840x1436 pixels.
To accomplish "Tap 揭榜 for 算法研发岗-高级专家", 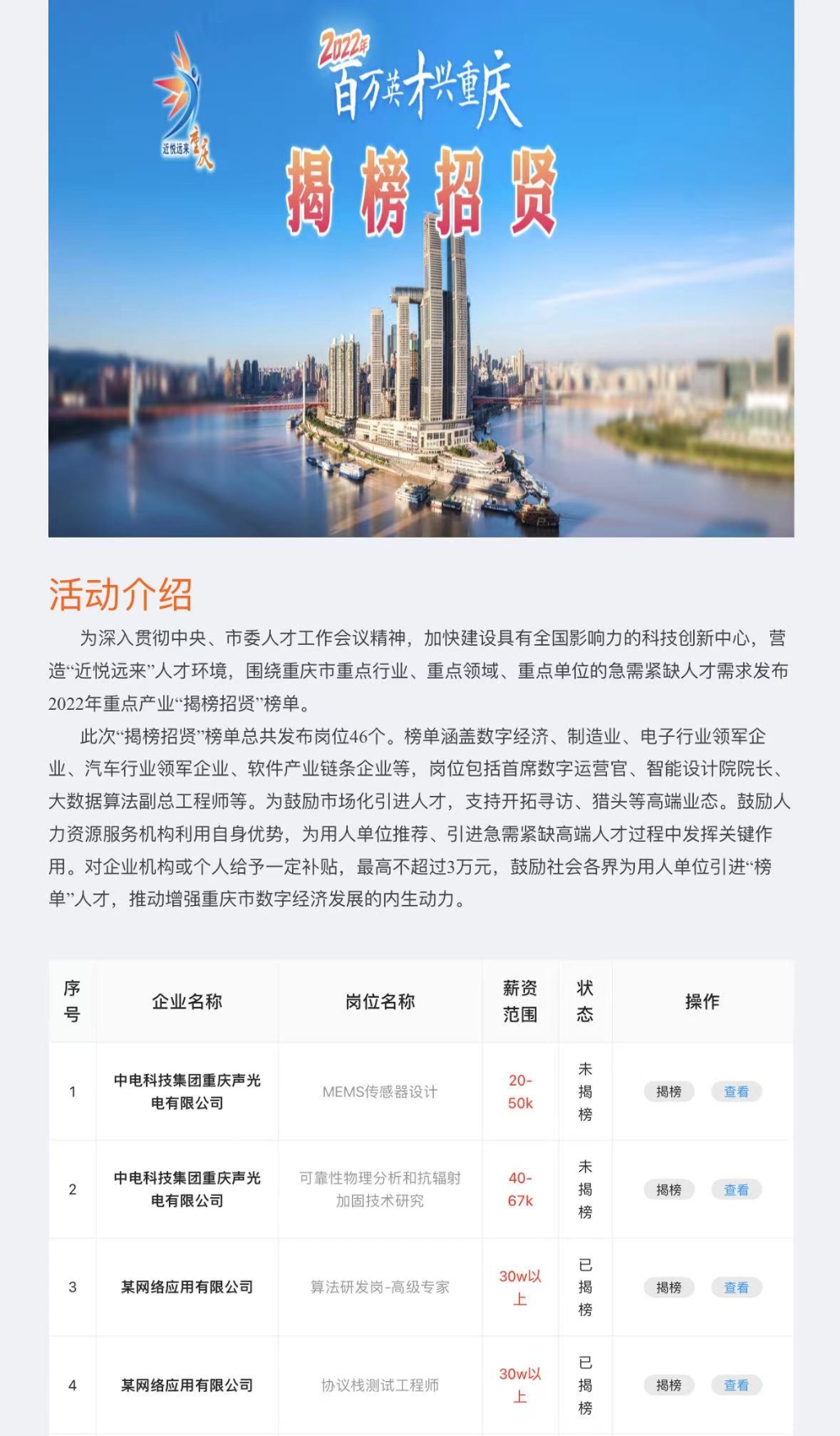I will point(669,1287).
